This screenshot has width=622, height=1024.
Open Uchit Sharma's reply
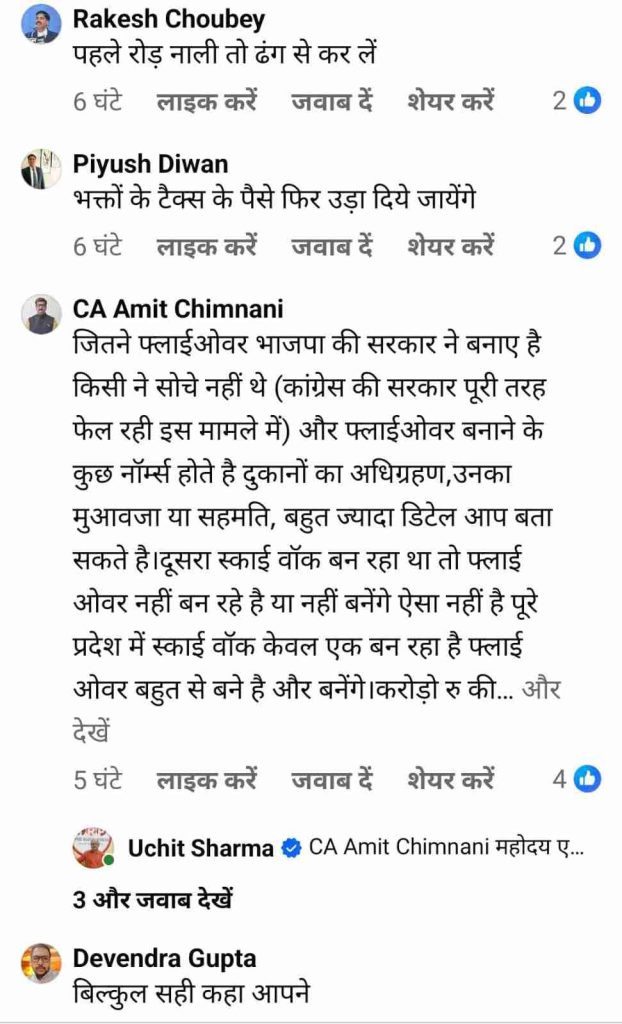click(x=445, y=848)
